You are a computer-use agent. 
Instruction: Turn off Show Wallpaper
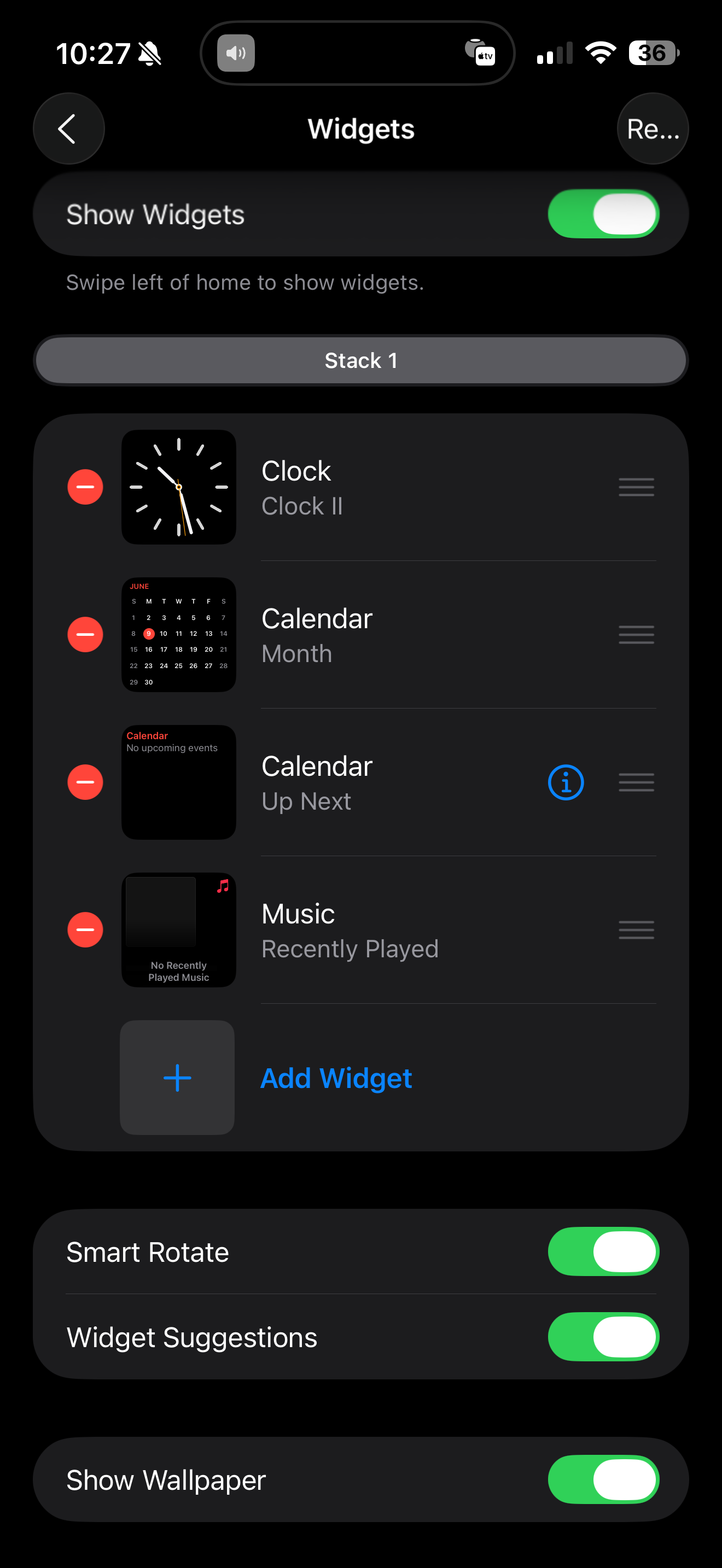click(x=603, y=1480)
